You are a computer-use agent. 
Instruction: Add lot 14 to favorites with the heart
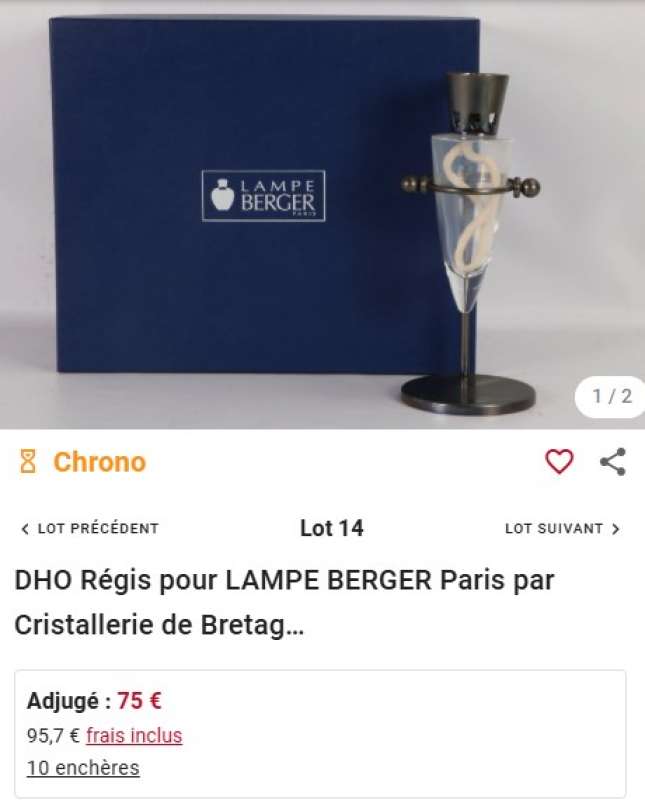(x=559, y=461)
